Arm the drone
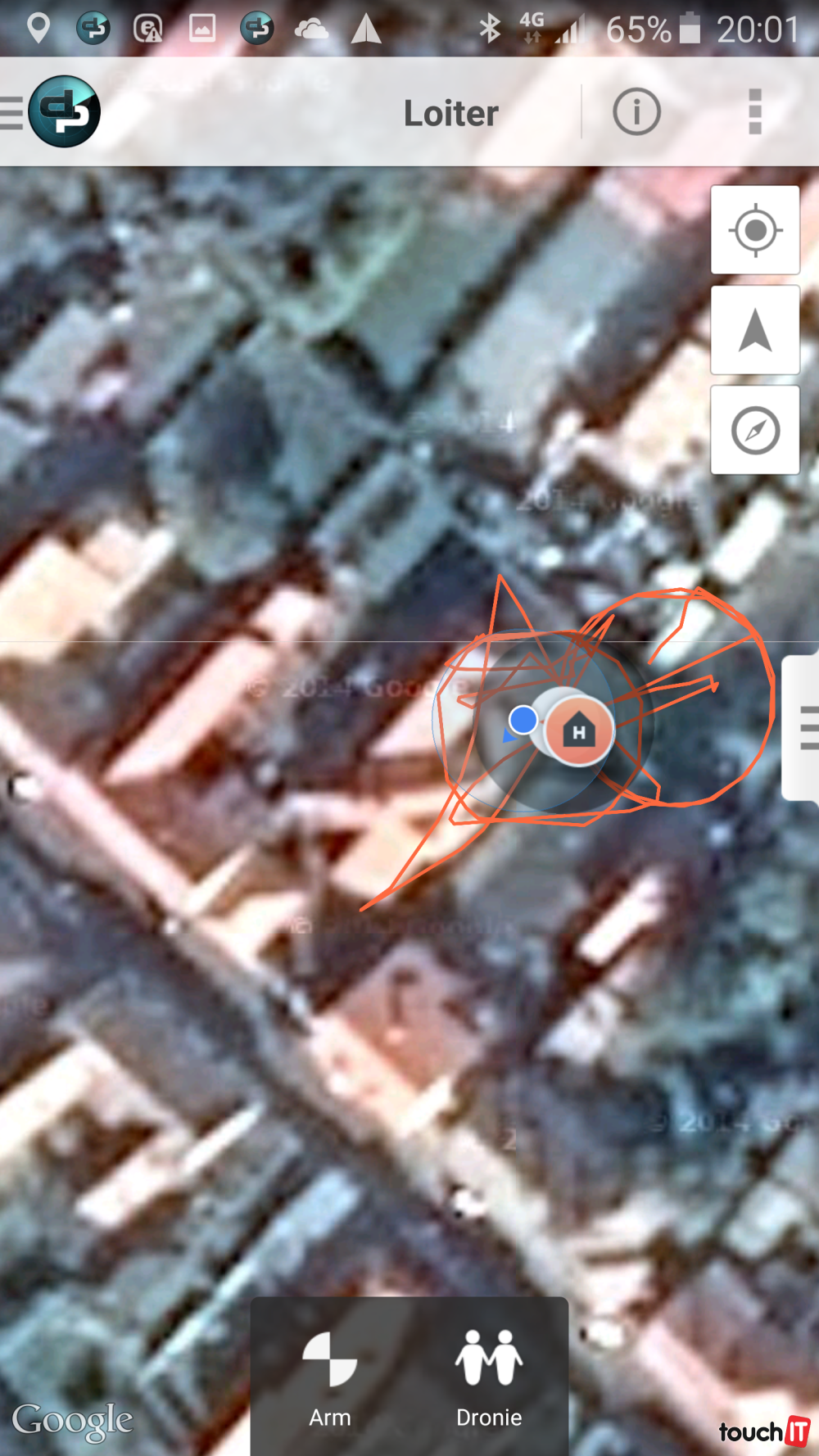Viewport: 819px width, 1456px height. (330, 1376)
